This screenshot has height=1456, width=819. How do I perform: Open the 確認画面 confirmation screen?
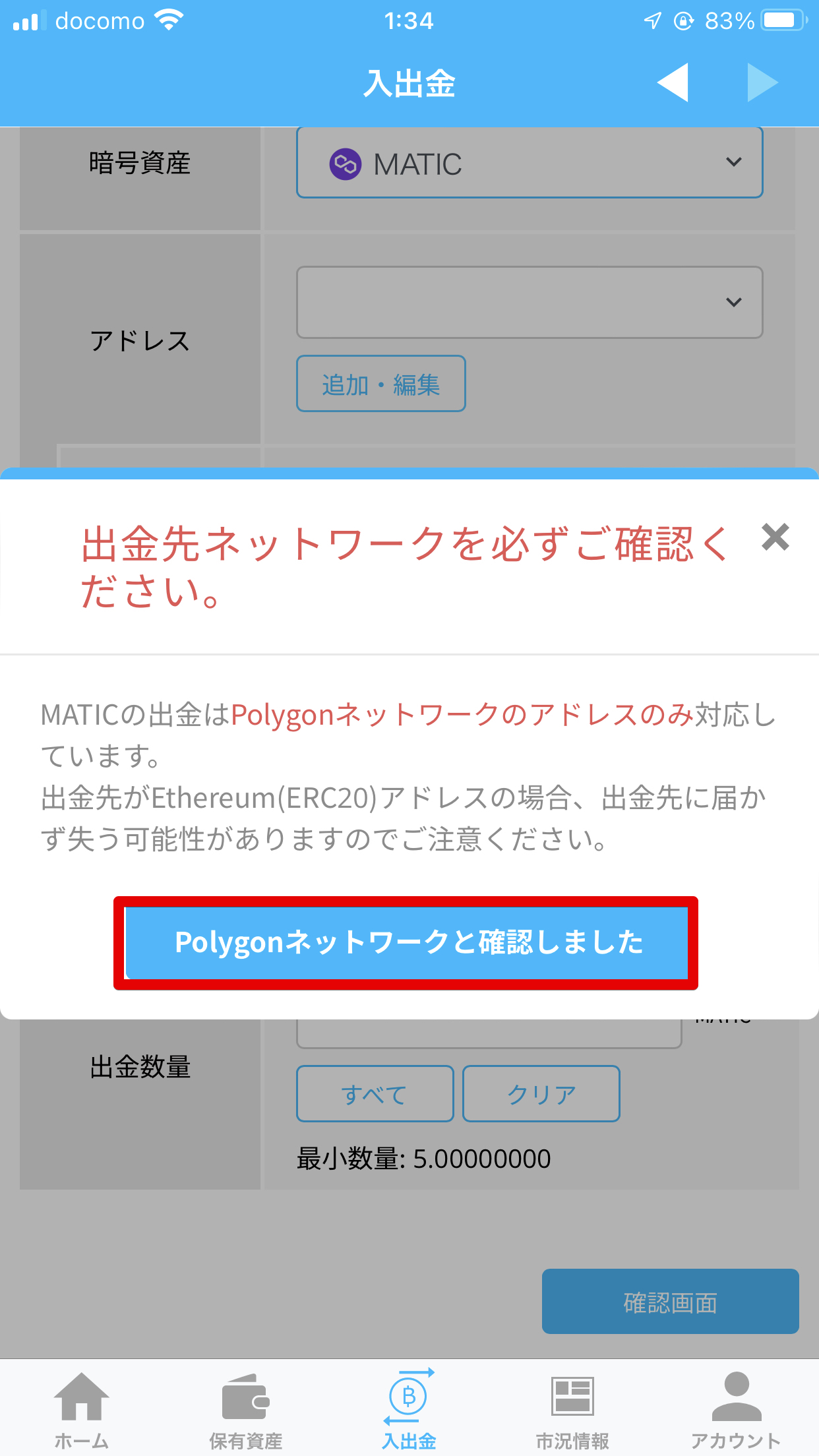point(671,1302)
